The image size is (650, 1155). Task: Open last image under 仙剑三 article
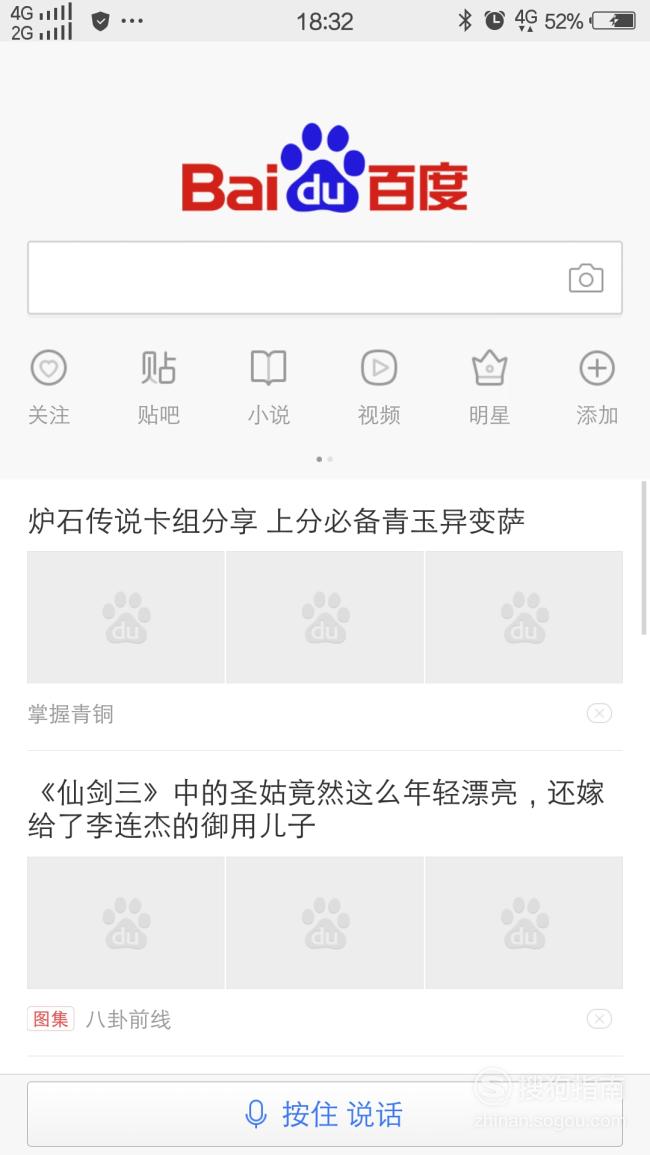click(524, 922)
